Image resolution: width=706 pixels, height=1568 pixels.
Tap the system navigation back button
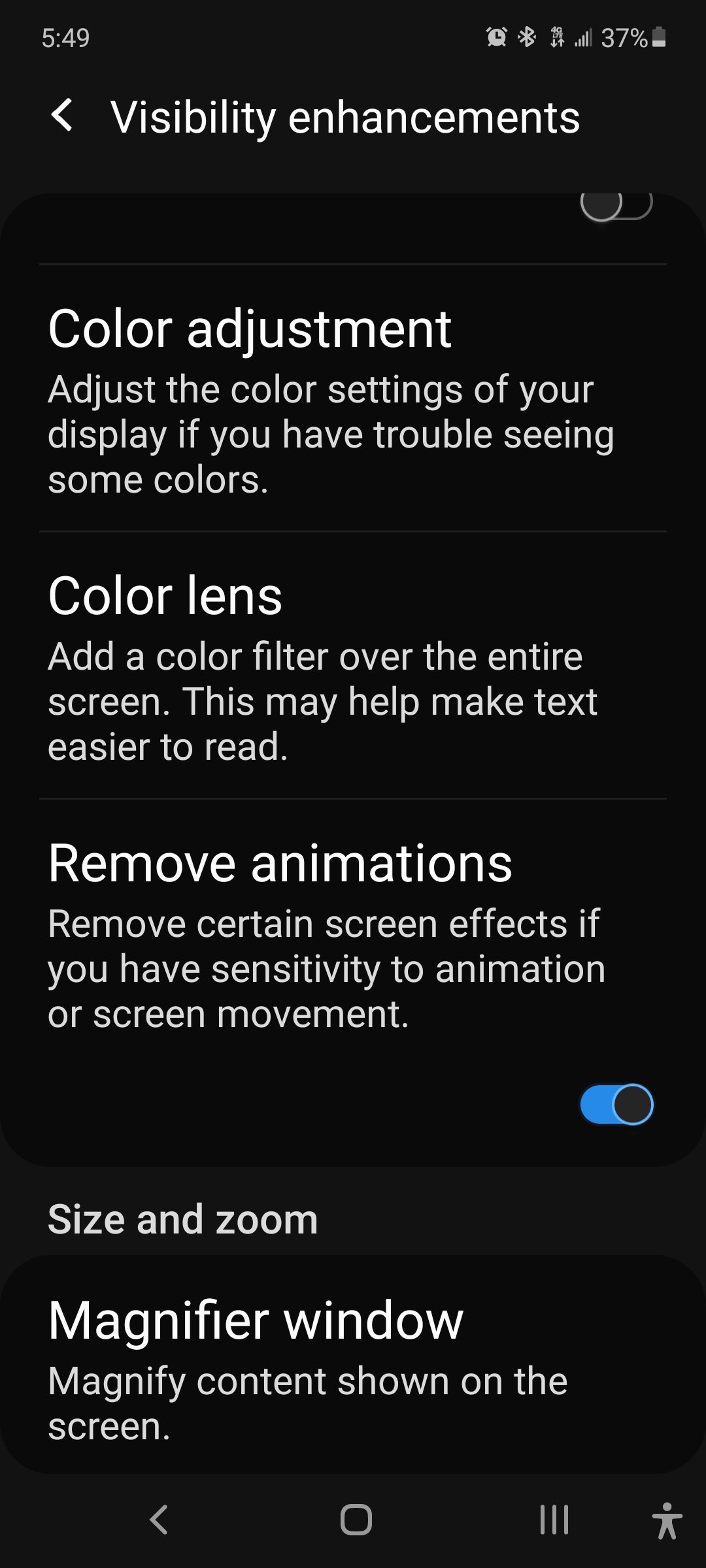[x=159, y=1520]
